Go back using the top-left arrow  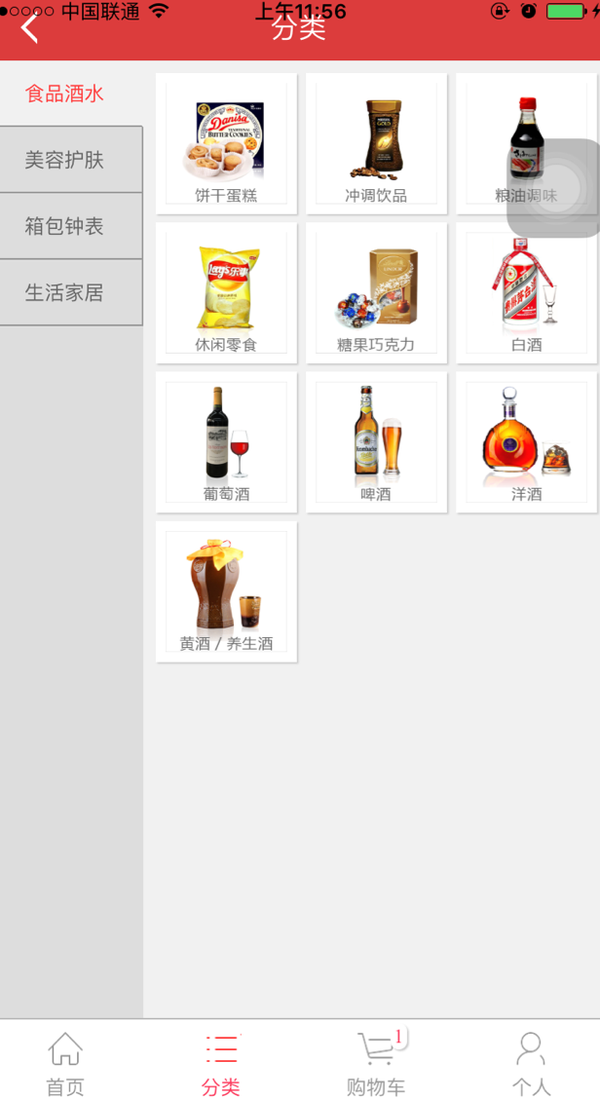click(x=30, y=28)
